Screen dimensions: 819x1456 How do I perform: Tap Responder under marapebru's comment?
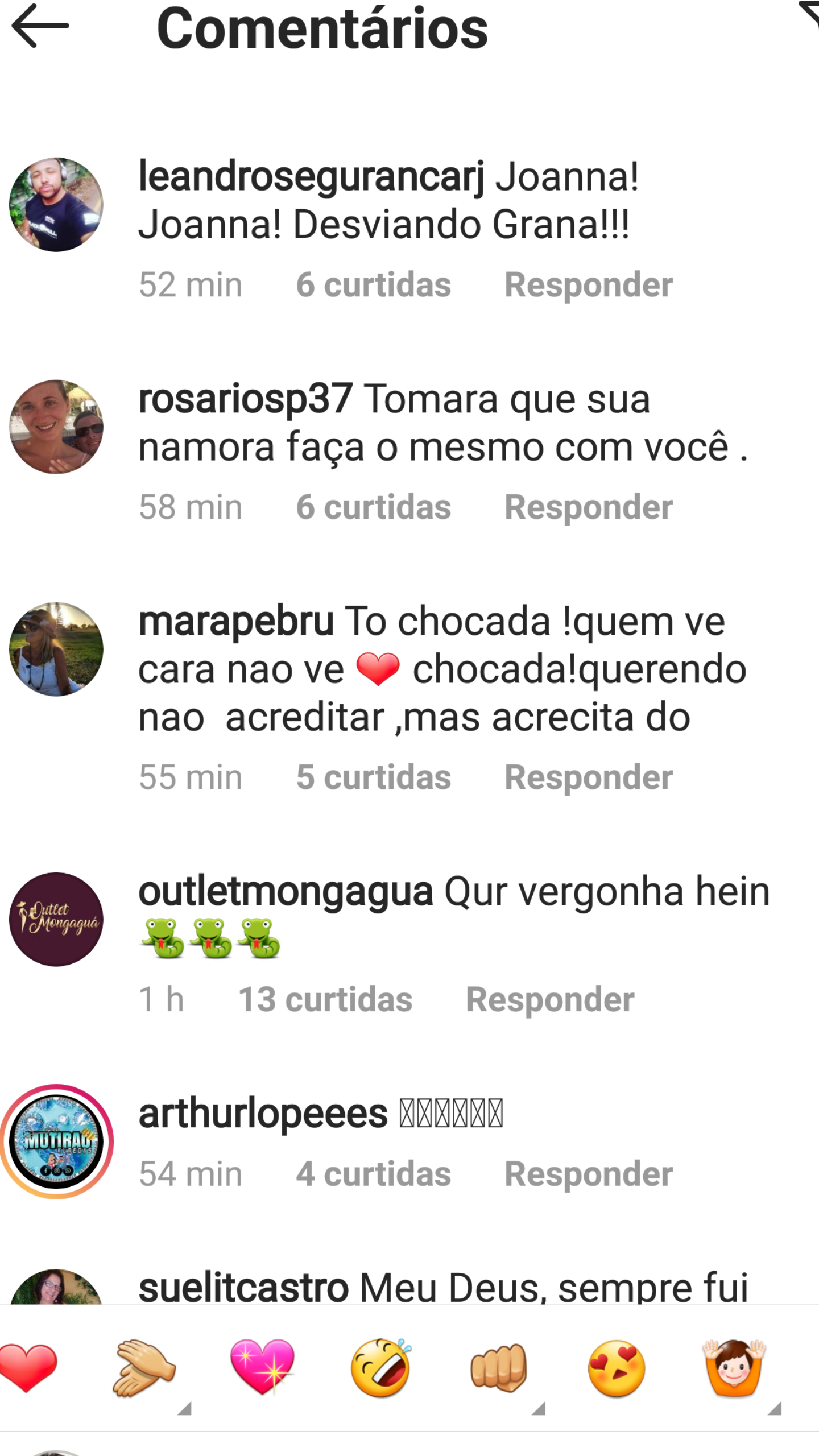click(588, 777)
